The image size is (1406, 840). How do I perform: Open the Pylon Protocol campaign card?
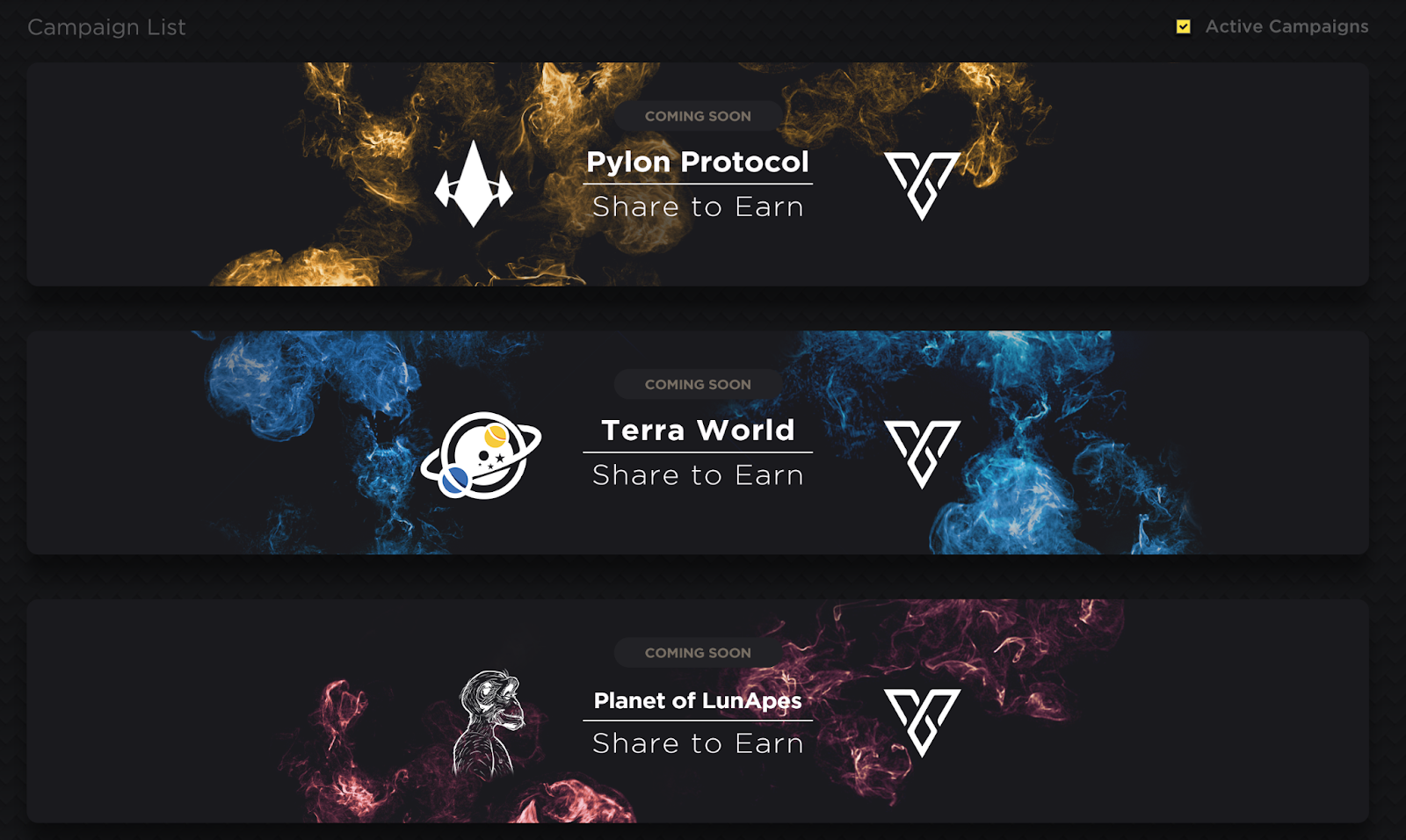point(698,174)
